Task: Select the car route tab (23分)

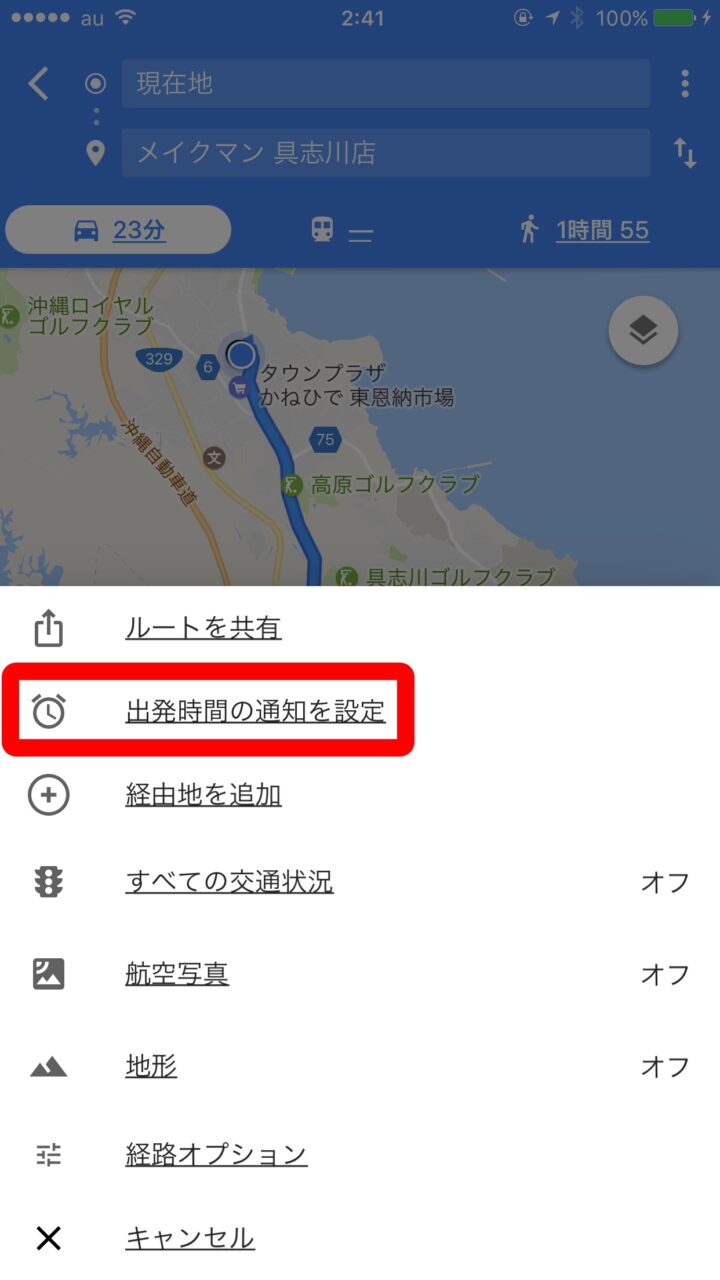Action: click(x=119, y=231)
